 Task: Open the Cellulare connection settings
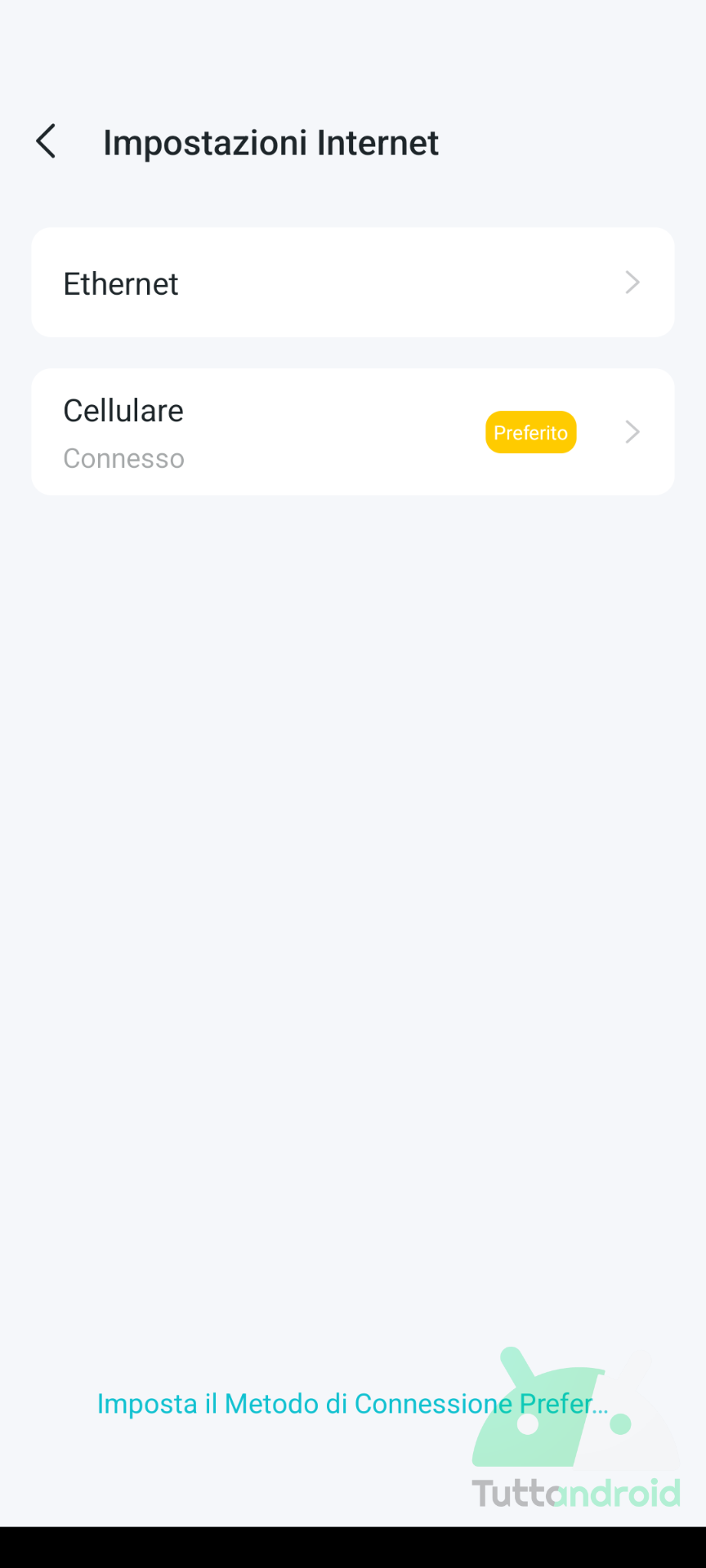(x=353, y=432)
